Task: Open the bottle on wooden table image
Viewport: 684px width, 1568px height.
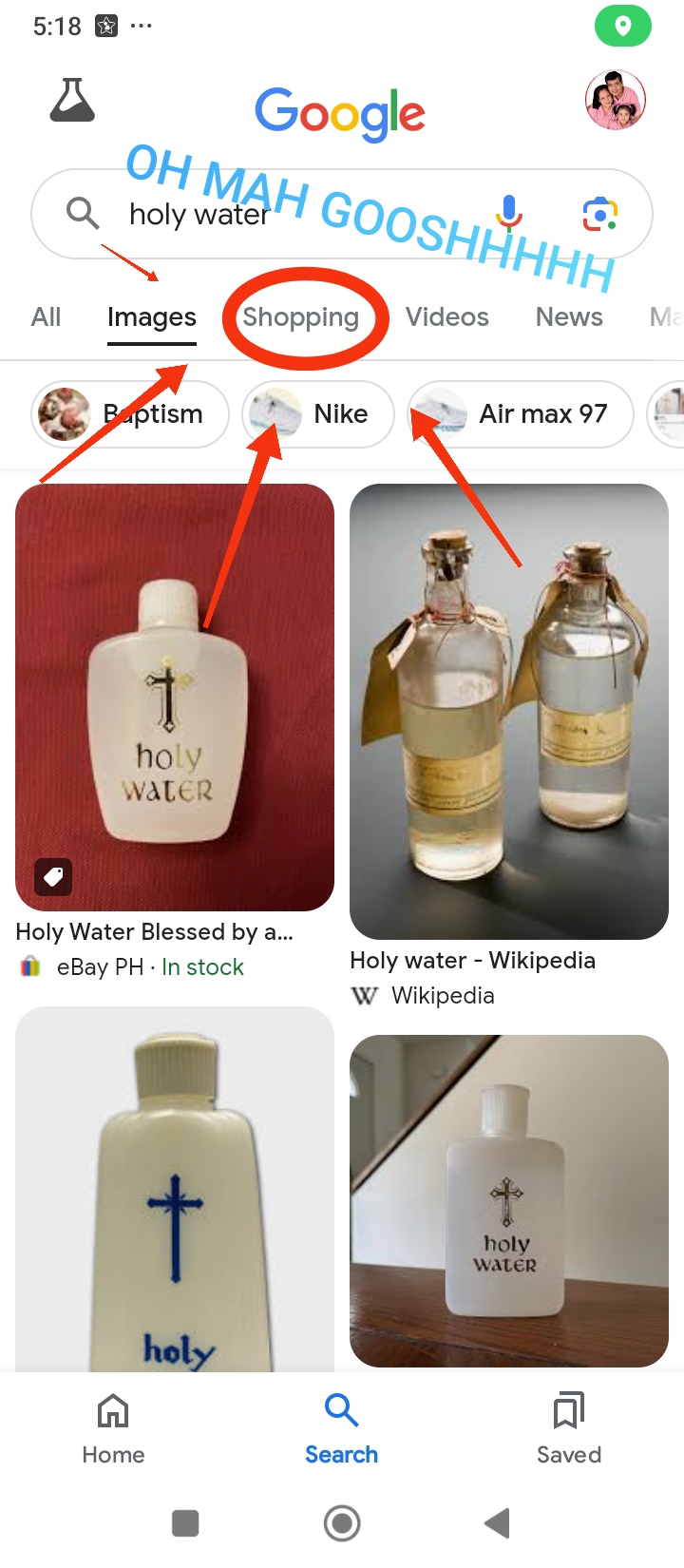Action: (509, 1201)
